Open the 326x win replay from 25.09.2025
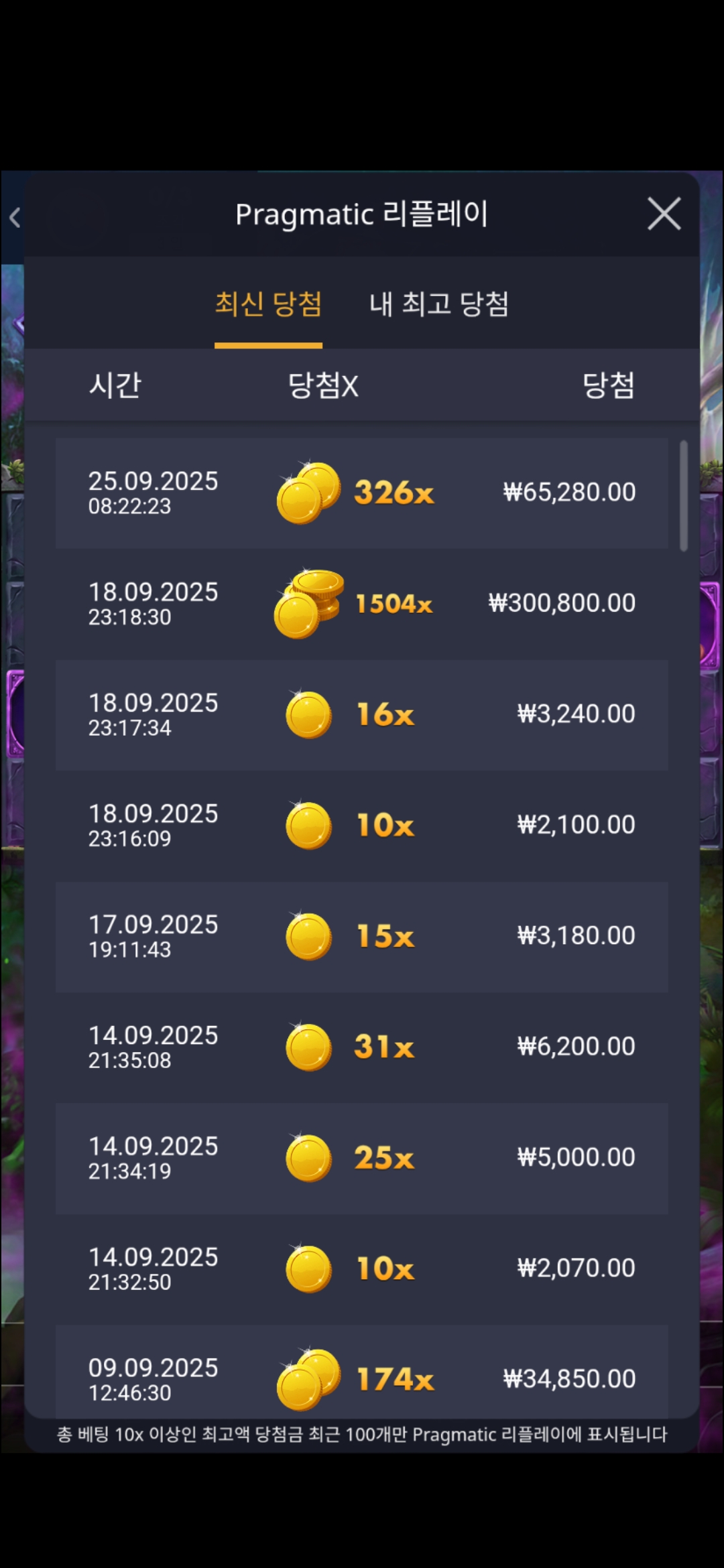 361,493
